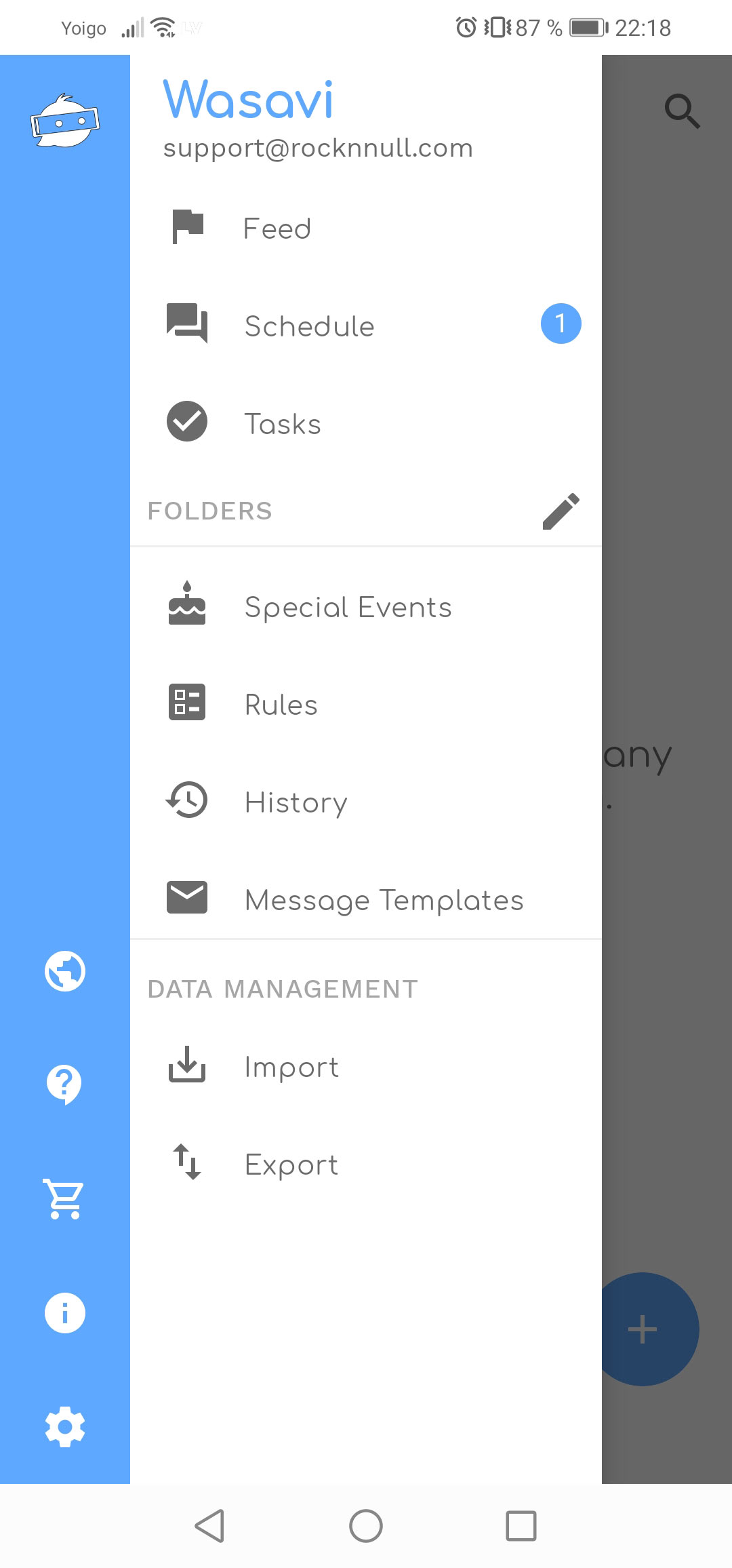Open the shopping cart icon
This screenshot has height=1568, width=732.
pos(64,1199)
